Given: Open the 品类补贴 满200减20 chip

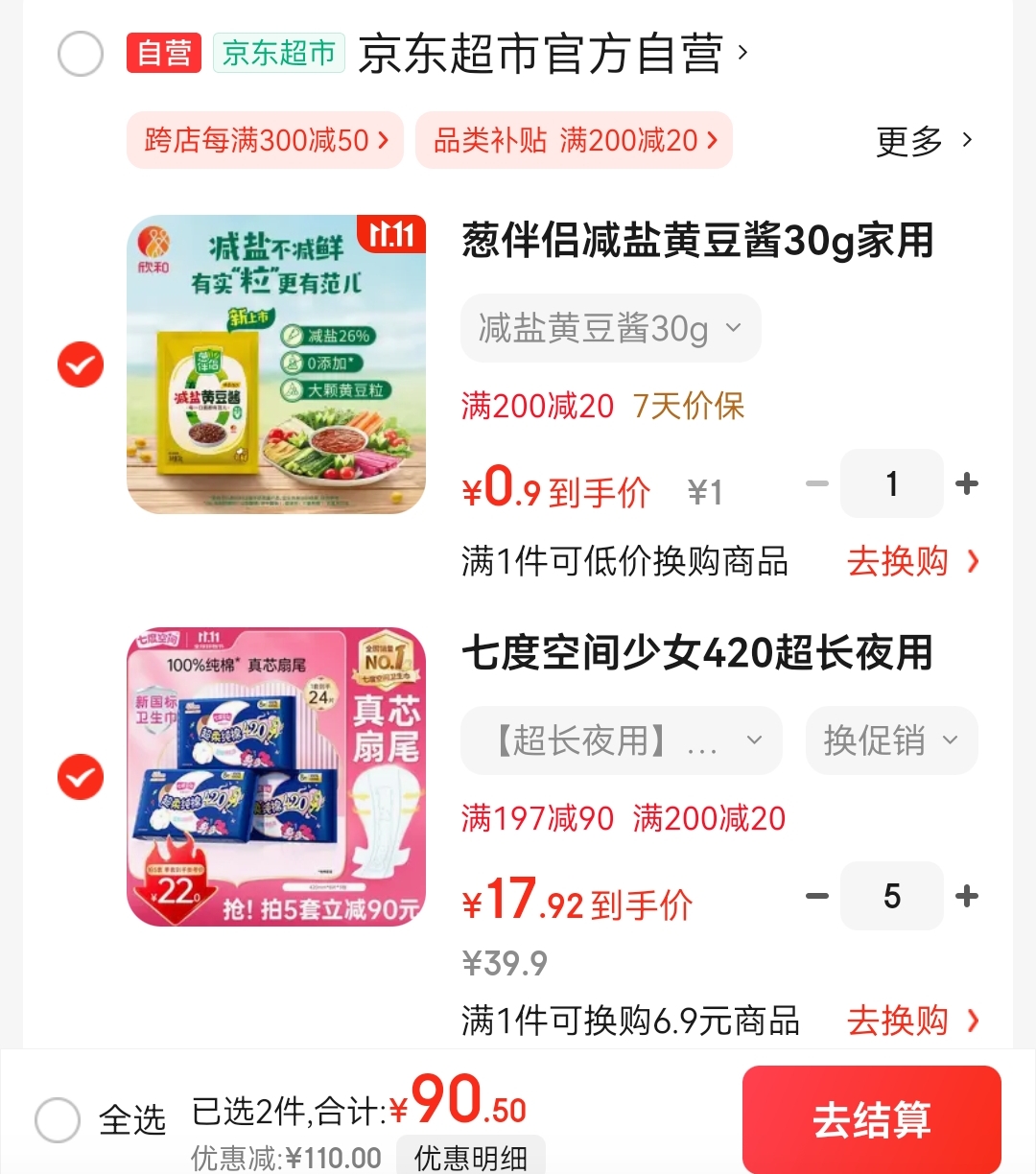Looking at the screenshot, I should 574,140.
